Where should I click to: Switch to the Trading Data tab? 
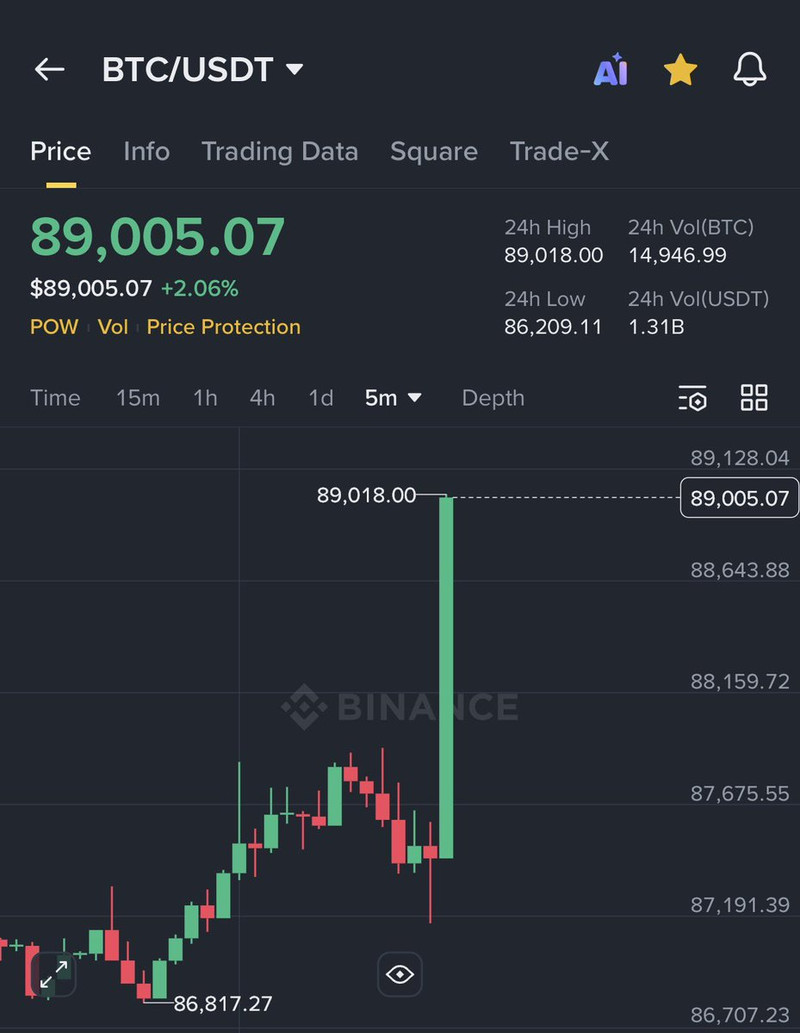coord(279,152)
